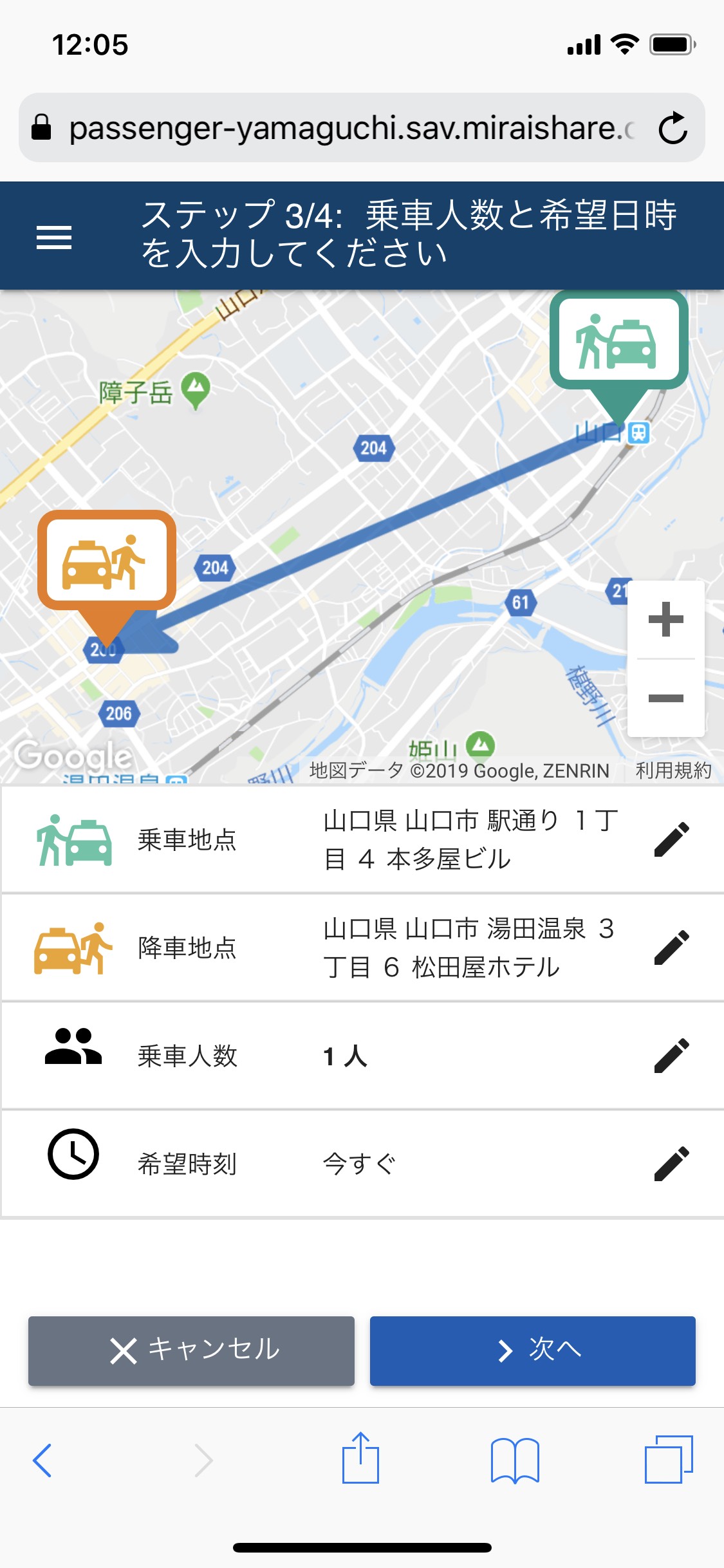Zoom out on the map

tap(665, 698)
